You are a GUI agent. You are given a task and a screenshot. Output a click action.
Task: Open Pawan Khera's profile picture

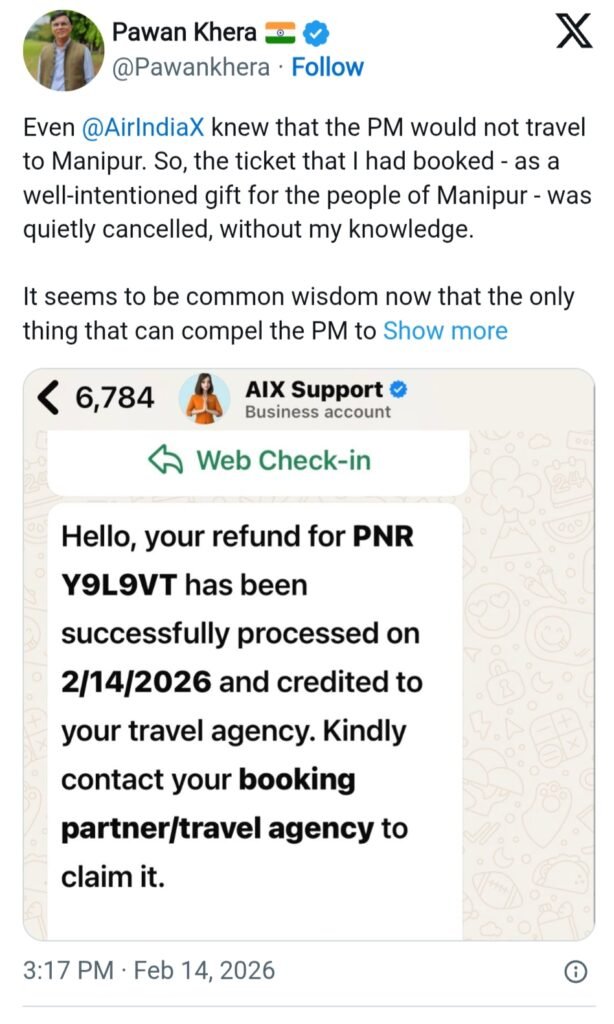(x=64, y=51)
